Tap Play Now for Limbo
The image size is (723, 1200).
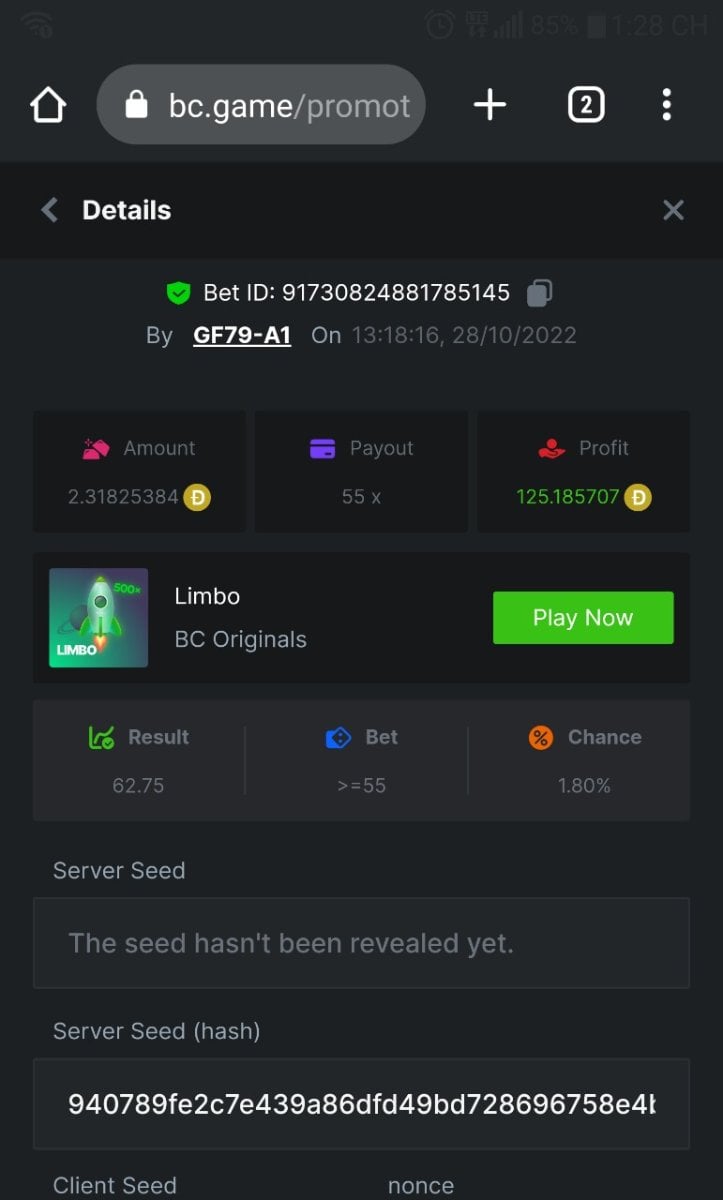pos(582,618)
